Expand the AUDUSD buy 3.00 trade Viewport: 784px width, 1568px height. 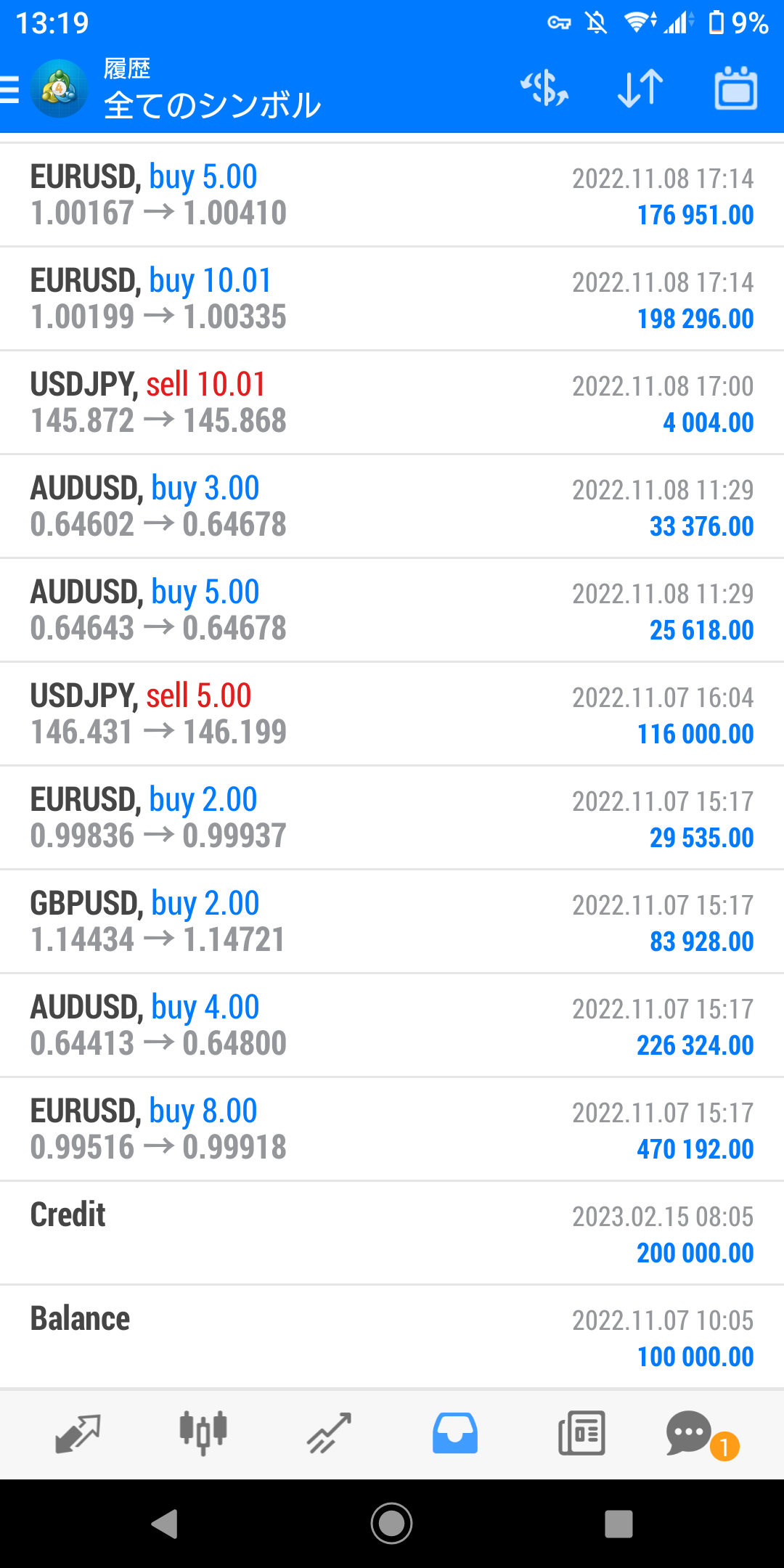pos(392,507)
